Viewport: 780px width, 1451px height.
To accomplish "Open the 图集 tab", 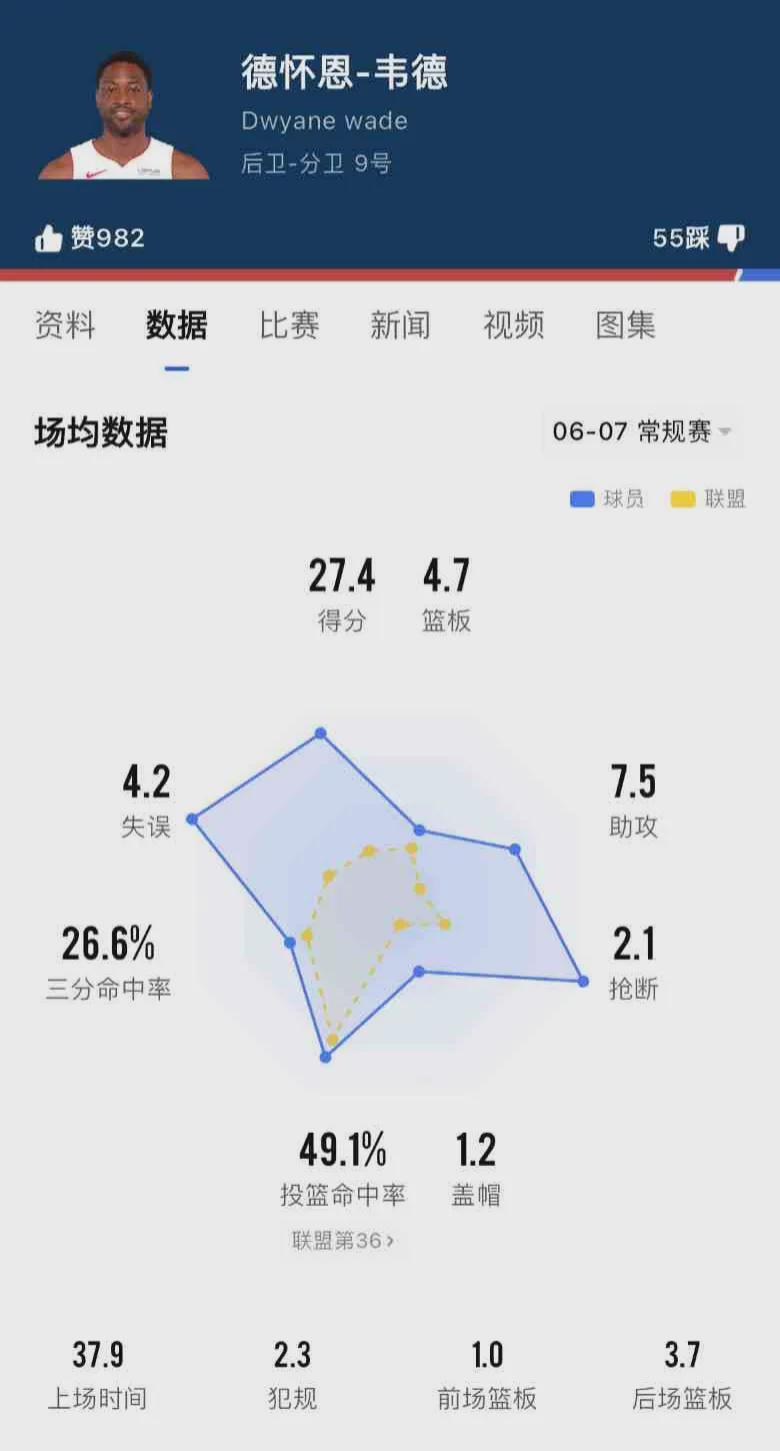I will point(625,325).
